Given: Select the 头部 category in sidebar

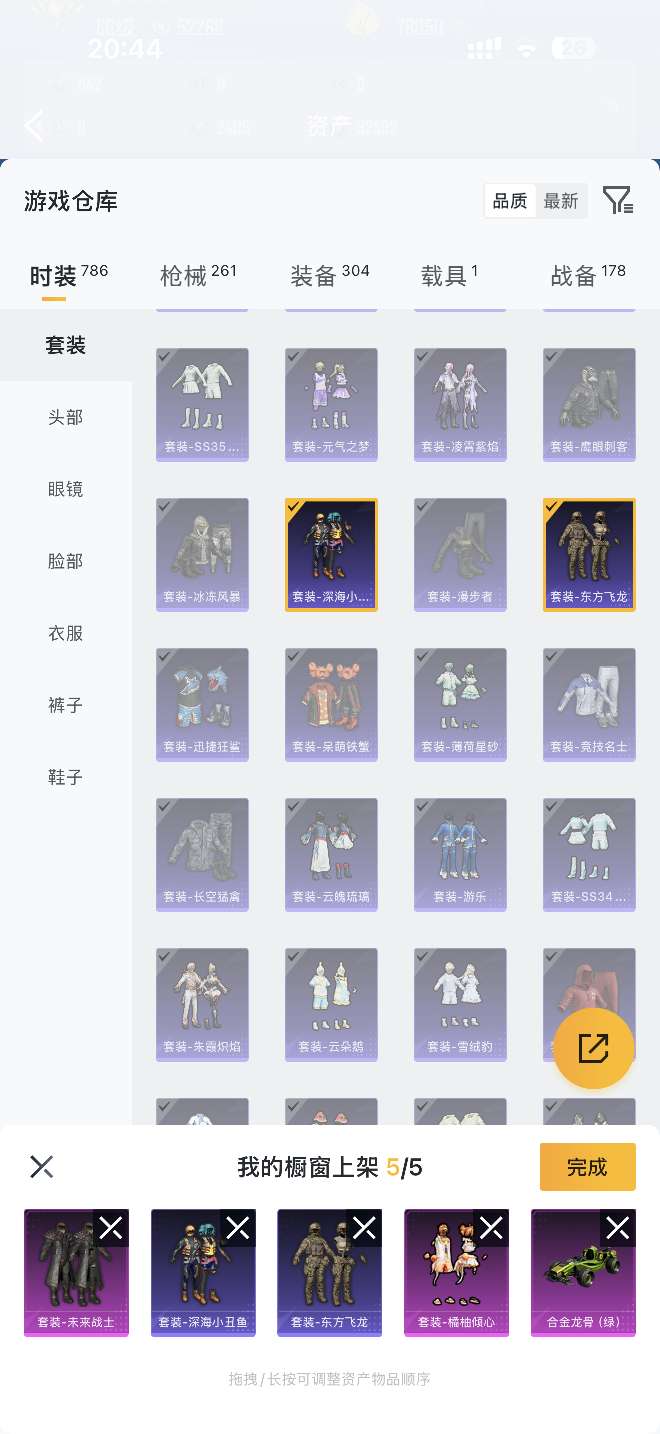Looking at the screenshot, I should [65, 417].
